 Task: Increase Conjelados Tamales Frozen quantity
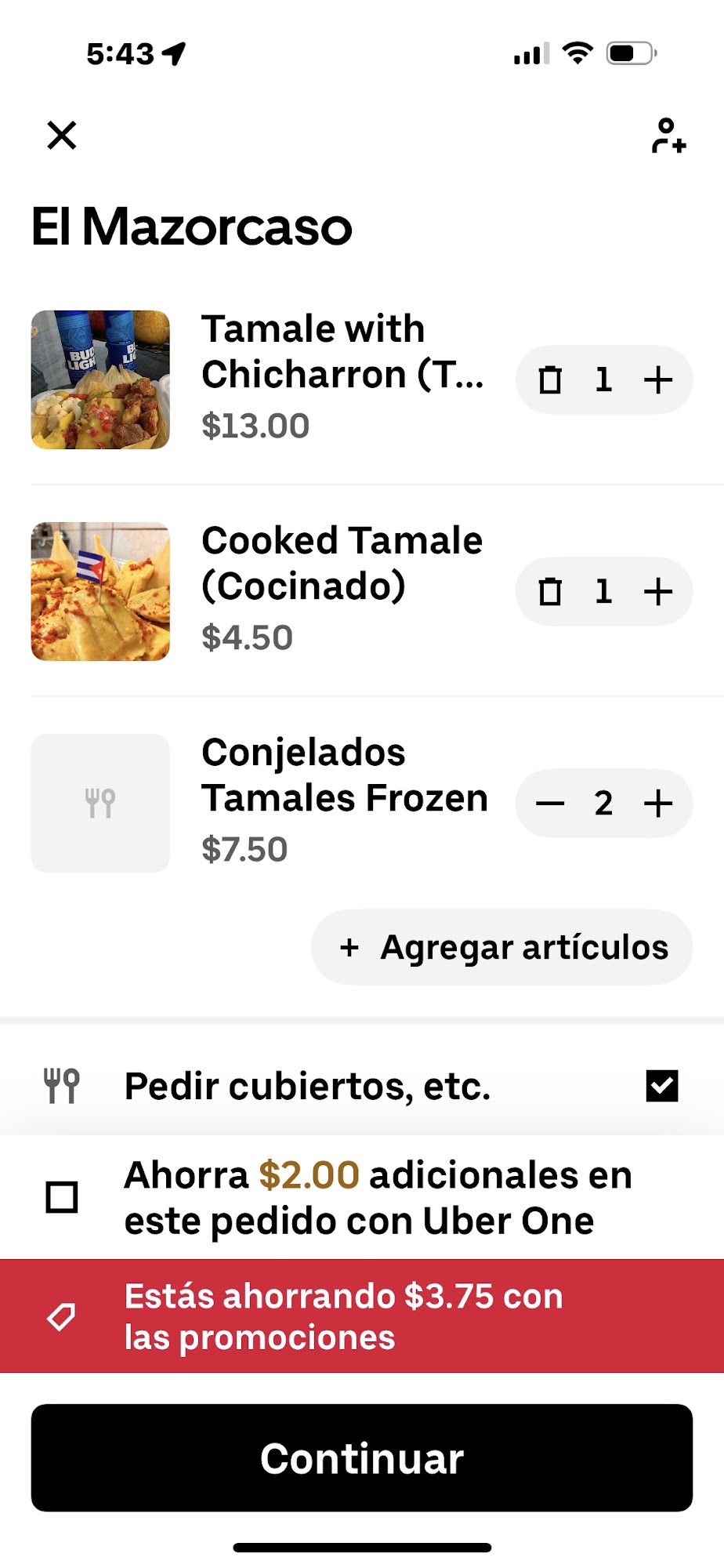click(x=658, y=804)
